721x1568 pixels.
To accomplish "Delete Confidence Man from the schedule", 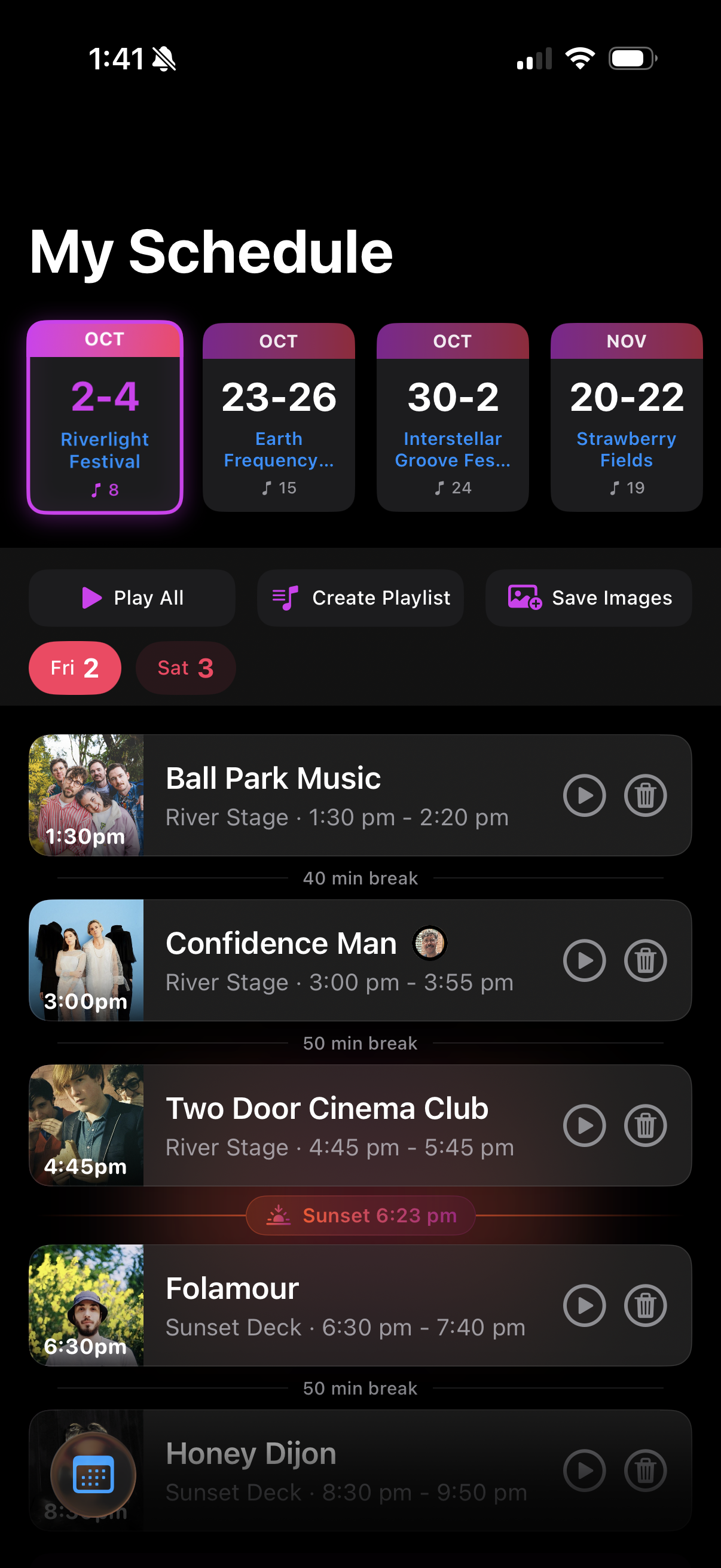I will click(x=645, y=960).
